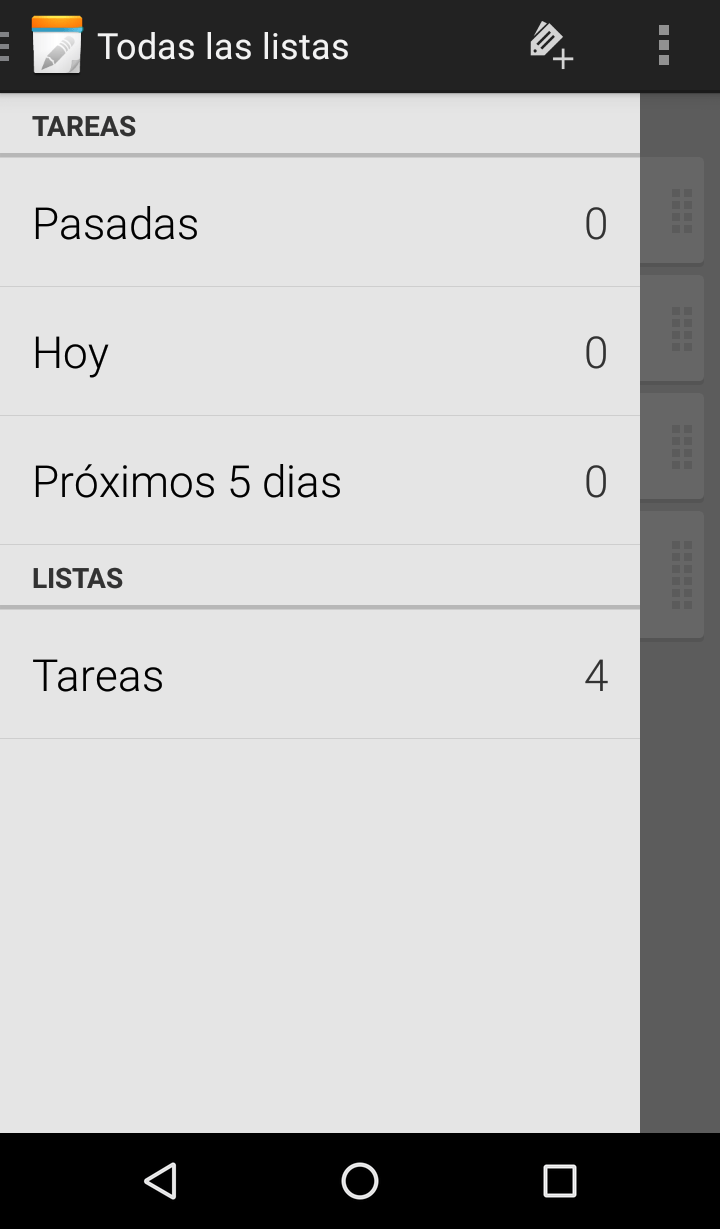Show tasks due Hoy
720x1229 pixels.
[x=320, y=352]
